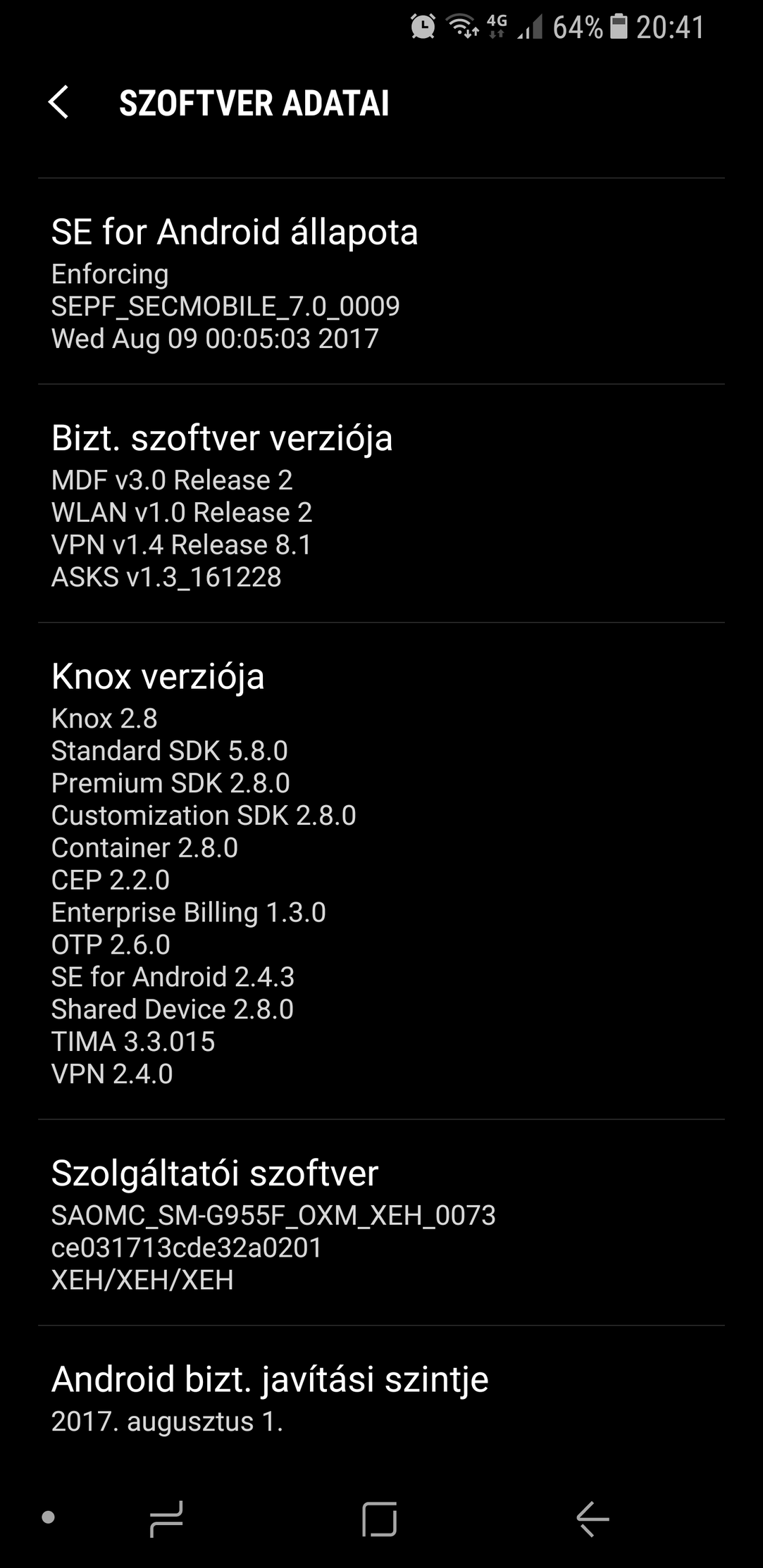763x1568 pixels.
Task: Tap the system back arrow in navigation bar
Action: coord(593,1519)
